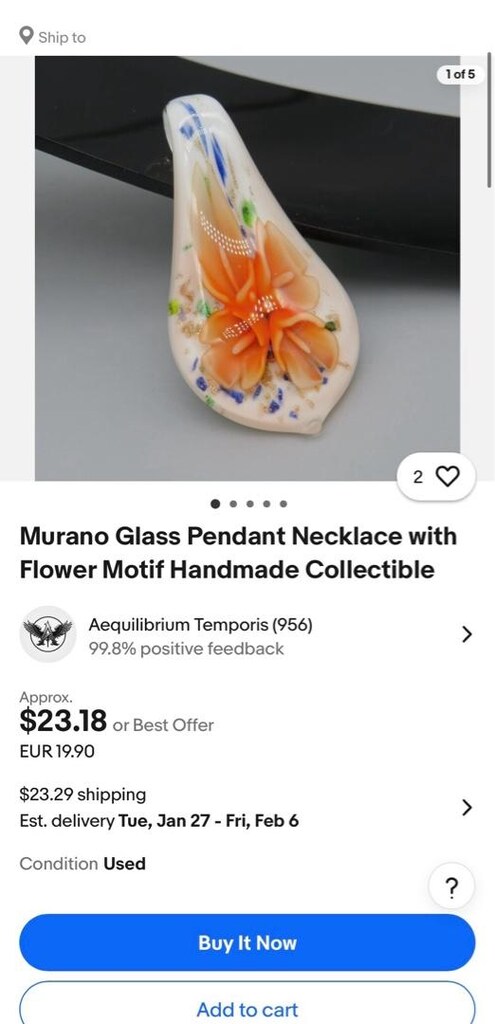Add this pendant to watchlist with heart

[436, 477]
